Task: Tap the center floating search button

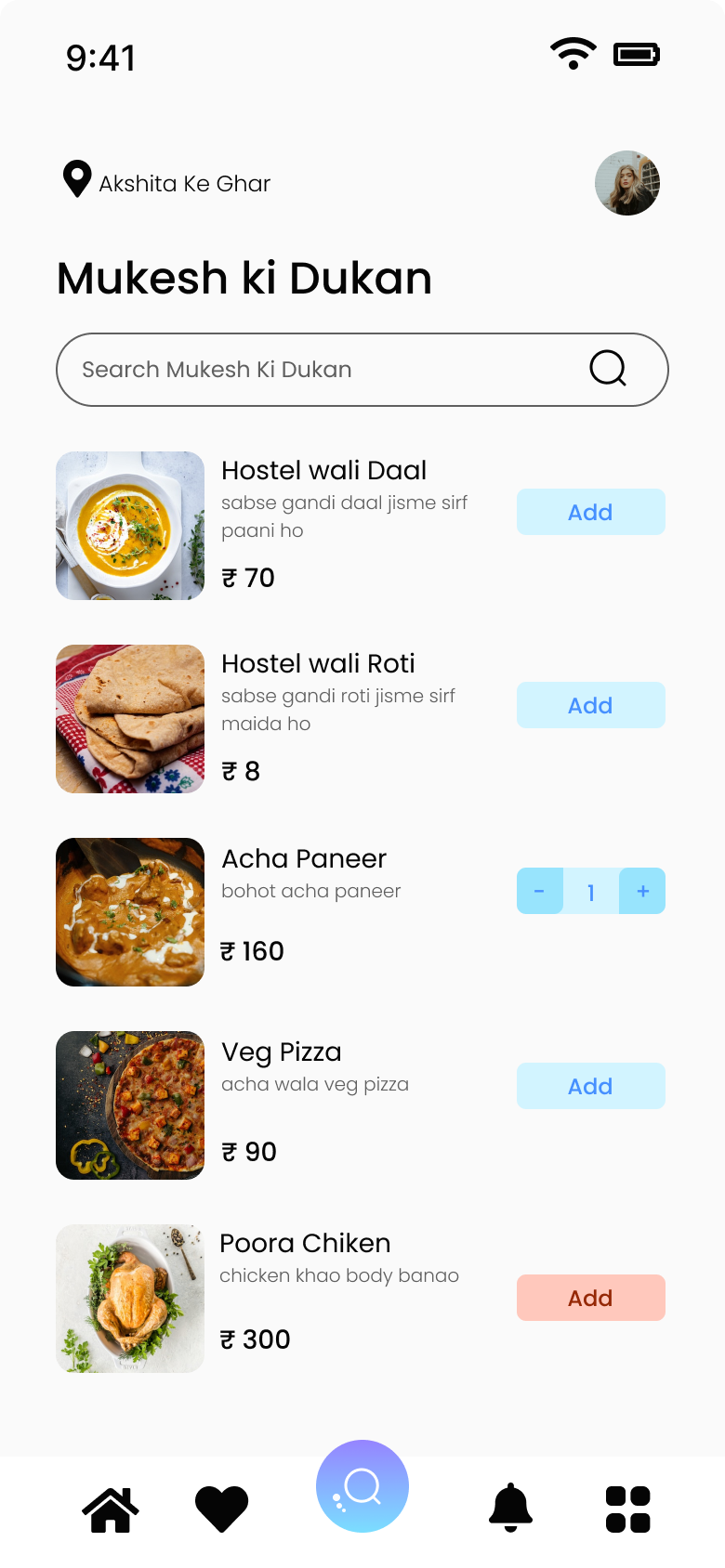Action: tap(362, 1486)
